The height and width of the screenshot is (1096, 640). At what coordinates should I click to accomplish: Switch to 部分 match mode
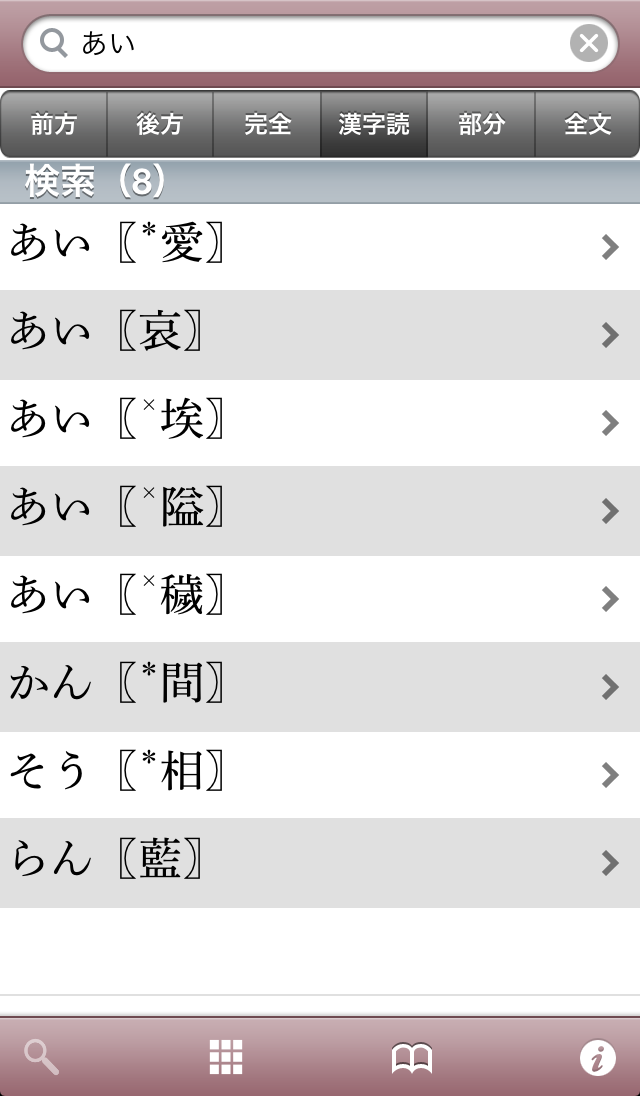tap(481, 124)
